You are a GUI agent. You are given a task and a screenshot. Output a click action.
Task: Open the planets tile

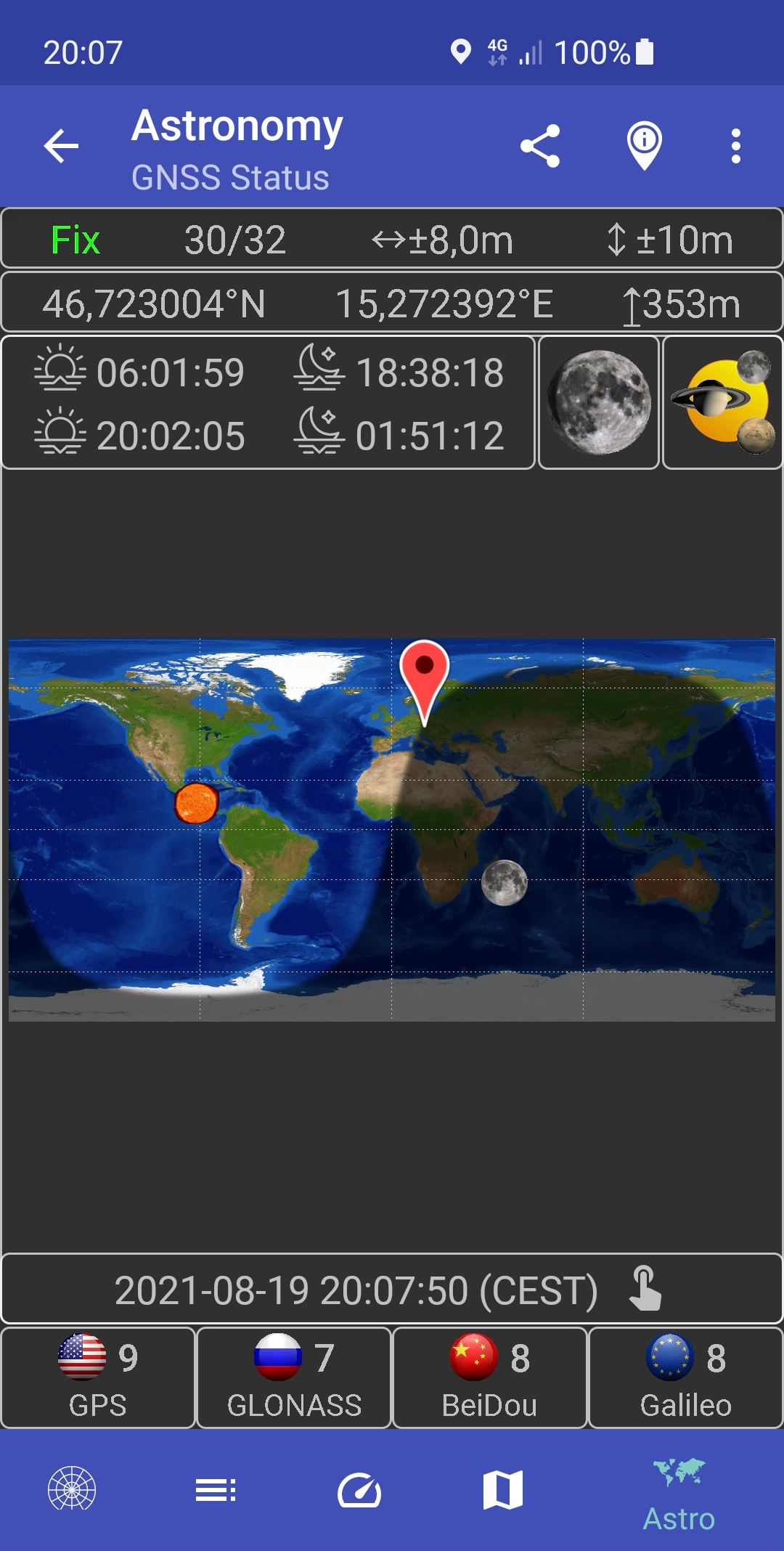coord(722,402)
